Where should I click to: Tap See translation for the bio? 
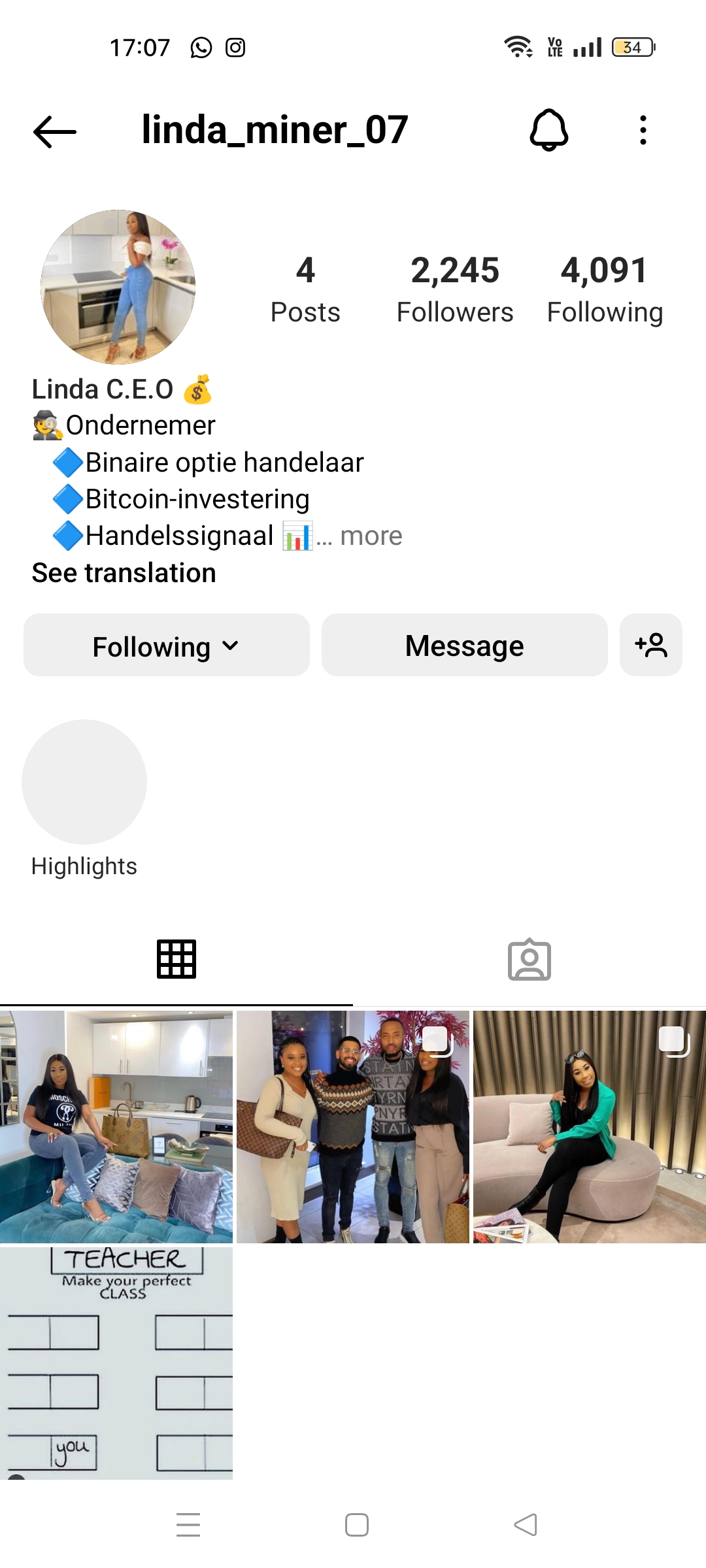pos(124,573)
